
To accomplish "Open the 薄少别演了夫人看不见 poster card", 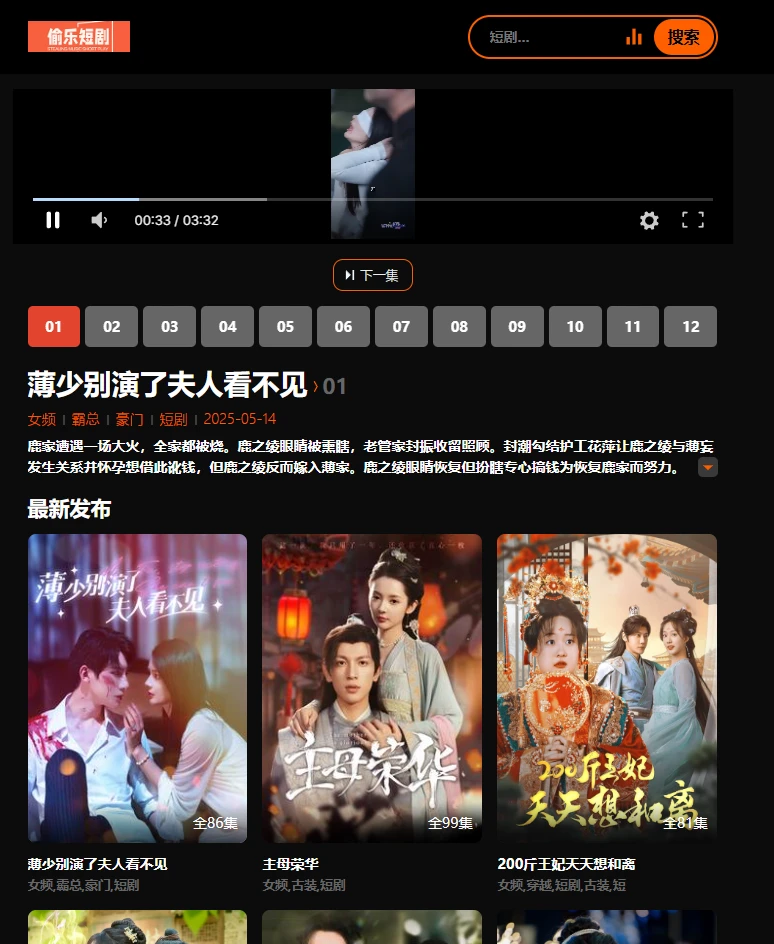I will click(x=137, y=688).
